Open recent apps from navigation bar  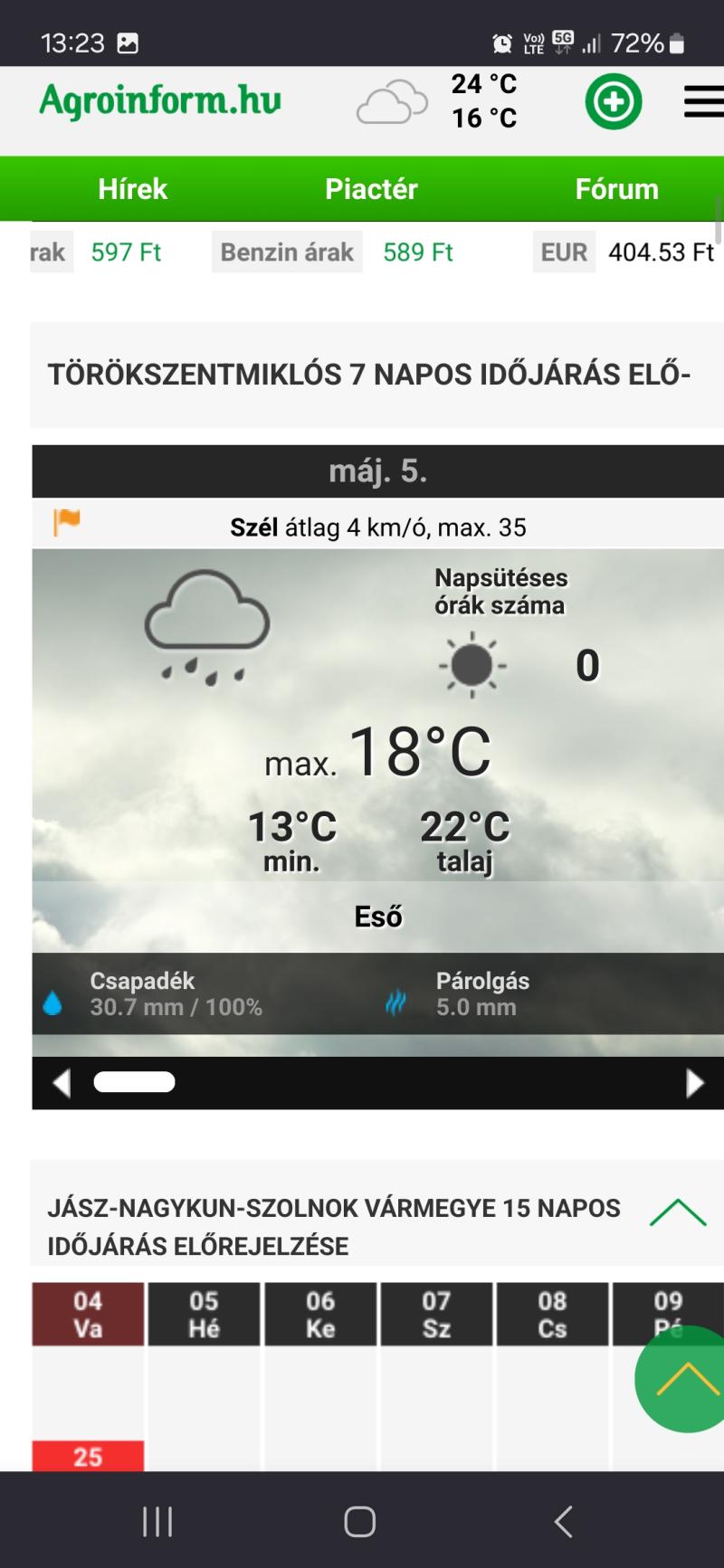coord(157,1522)
